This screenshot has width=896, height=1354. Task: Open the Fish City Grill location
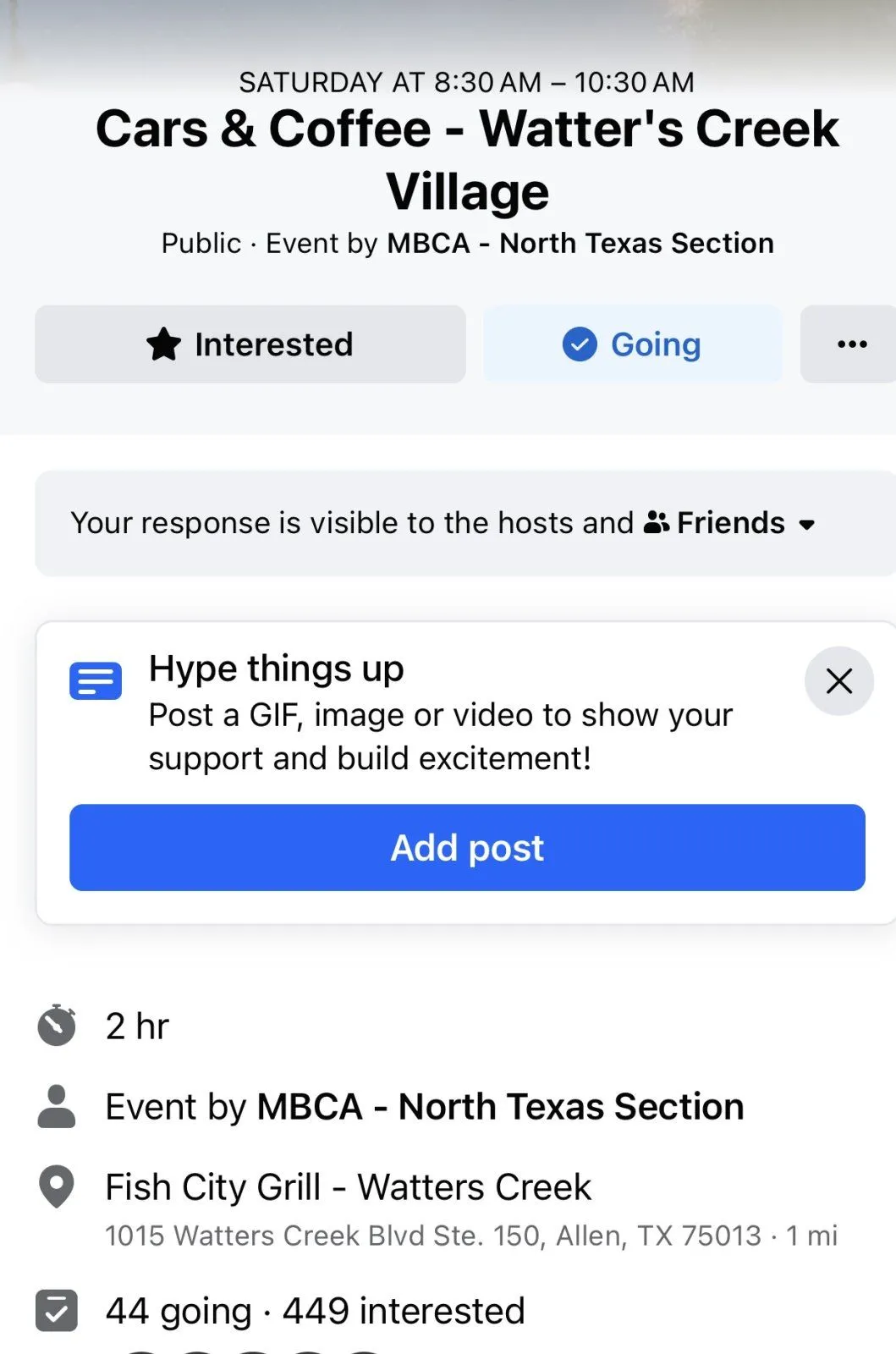(348, 1187)
